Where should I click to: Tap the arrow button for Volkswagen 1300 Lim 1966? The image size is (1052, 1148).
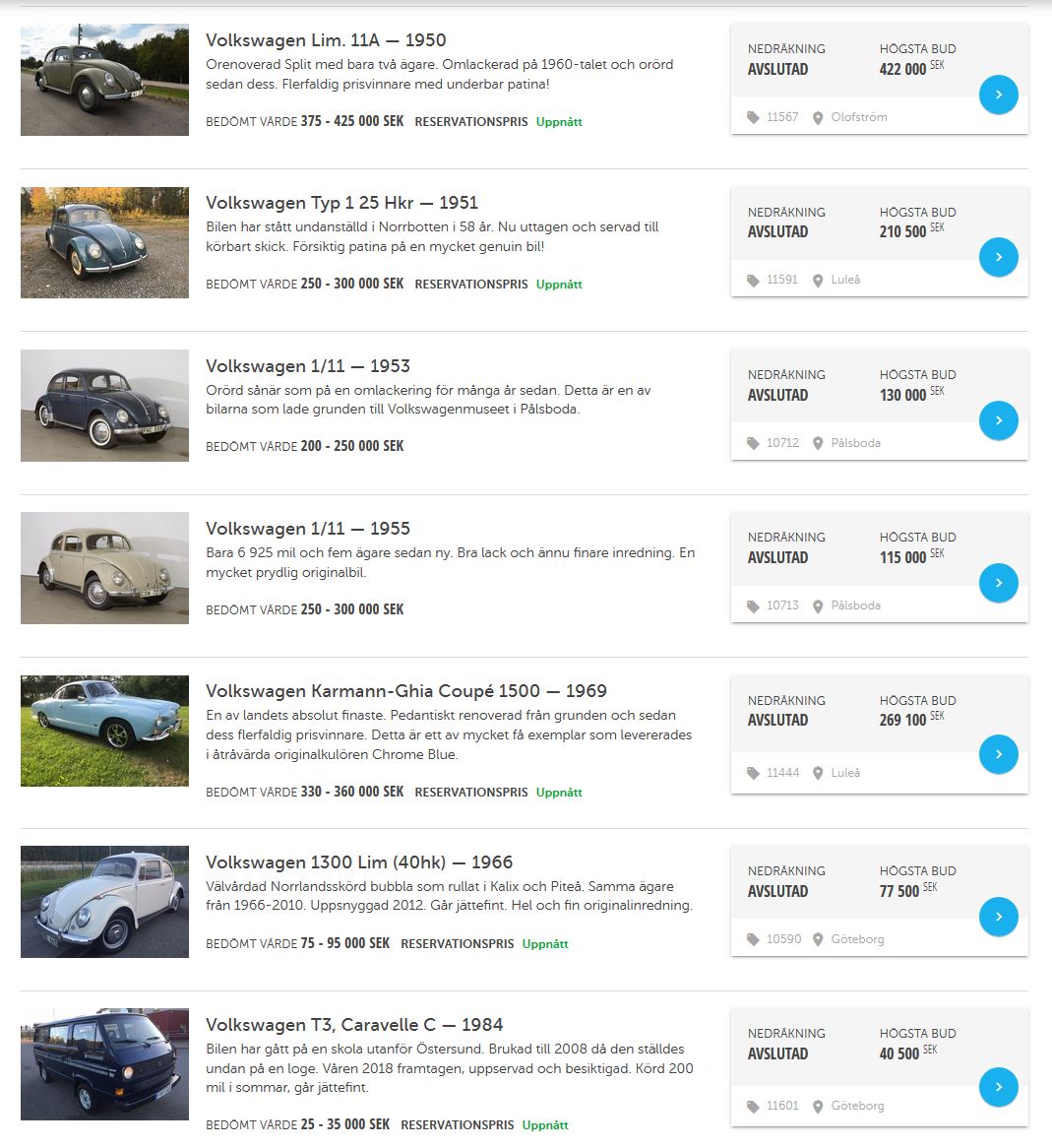coord(998,917)
